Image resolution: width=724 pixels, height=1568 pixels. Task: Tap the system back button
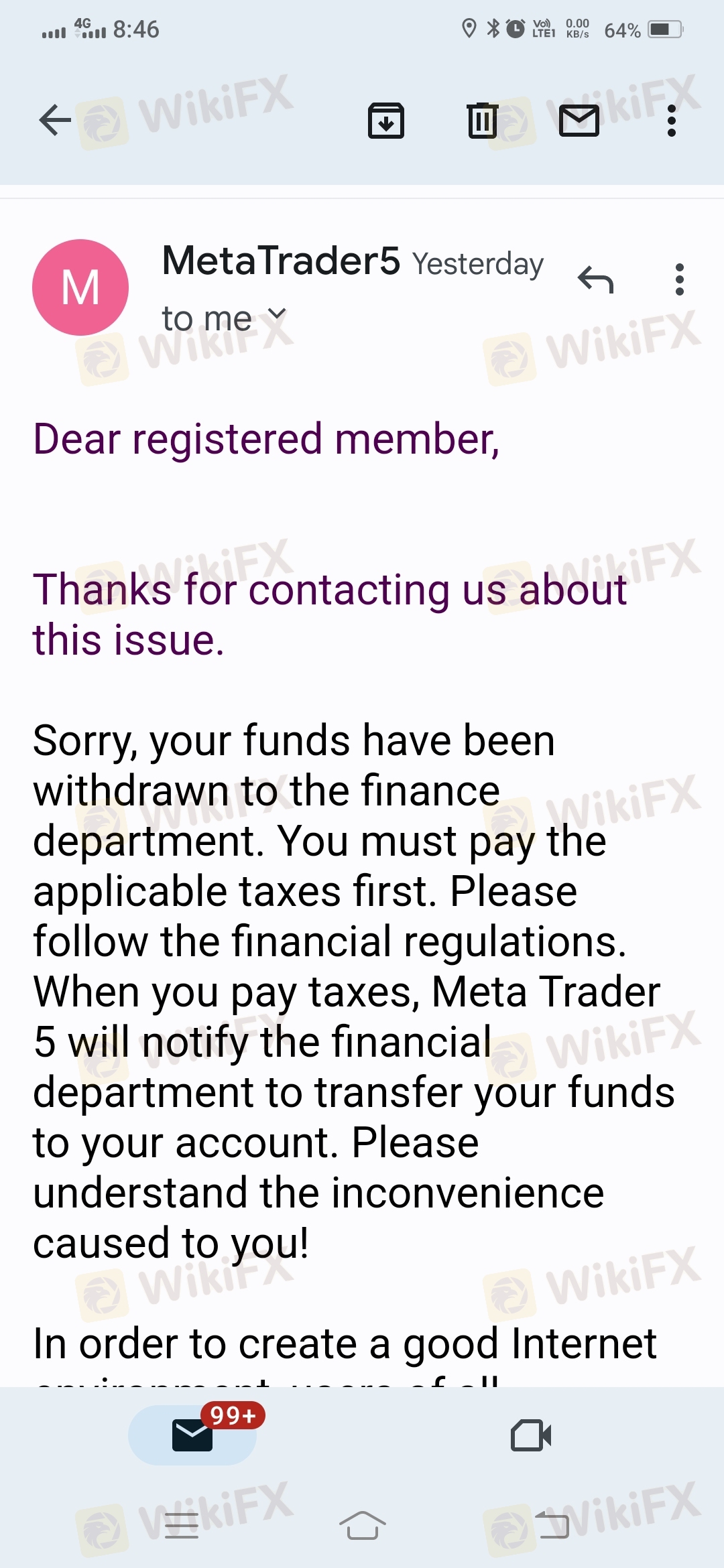pyautogui.click(x=552, y=1525)
